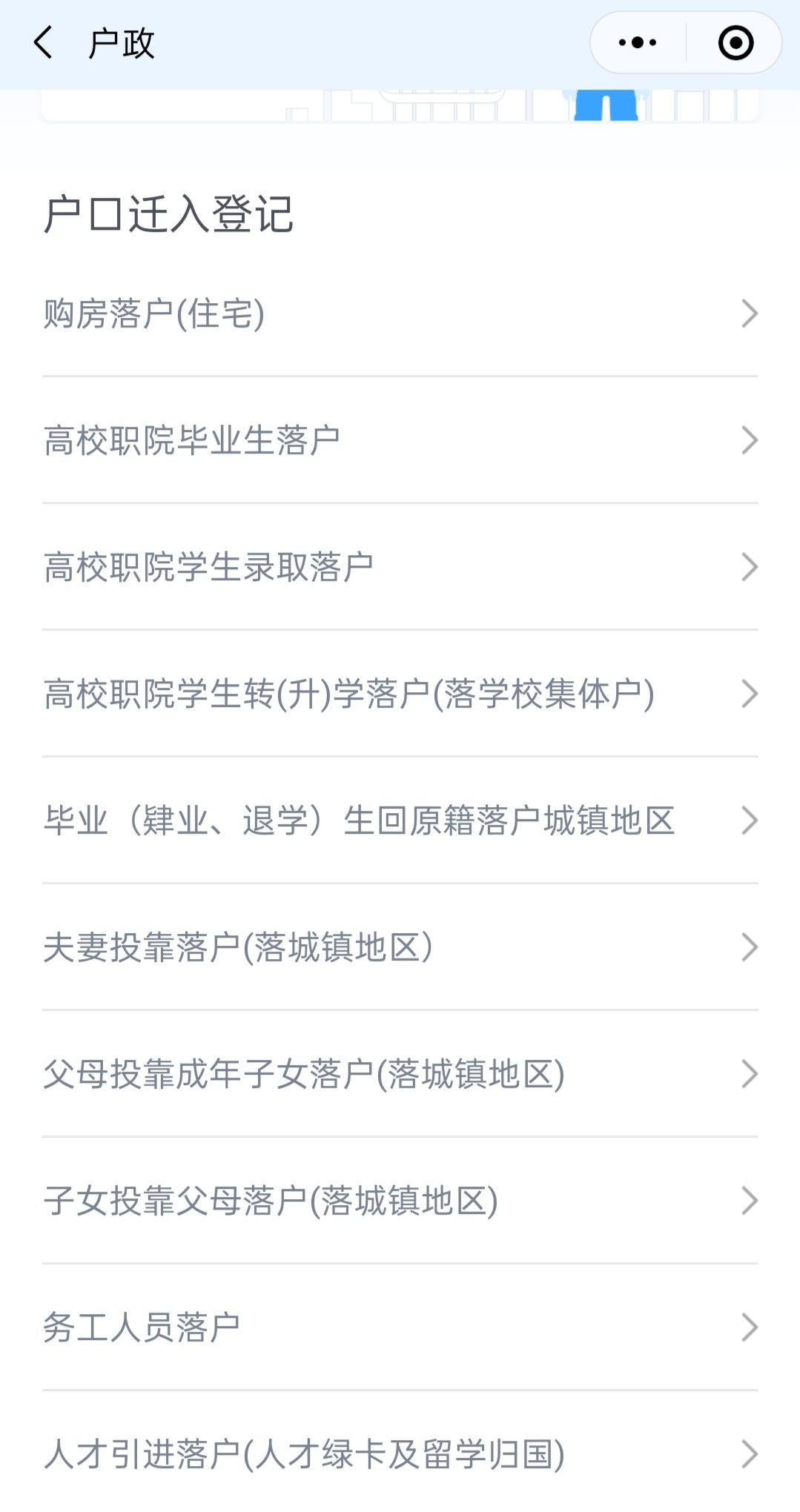This screenshot has width=800, height=1512.
Task: Go back from the 户政 page
Action: click(43, 42)
